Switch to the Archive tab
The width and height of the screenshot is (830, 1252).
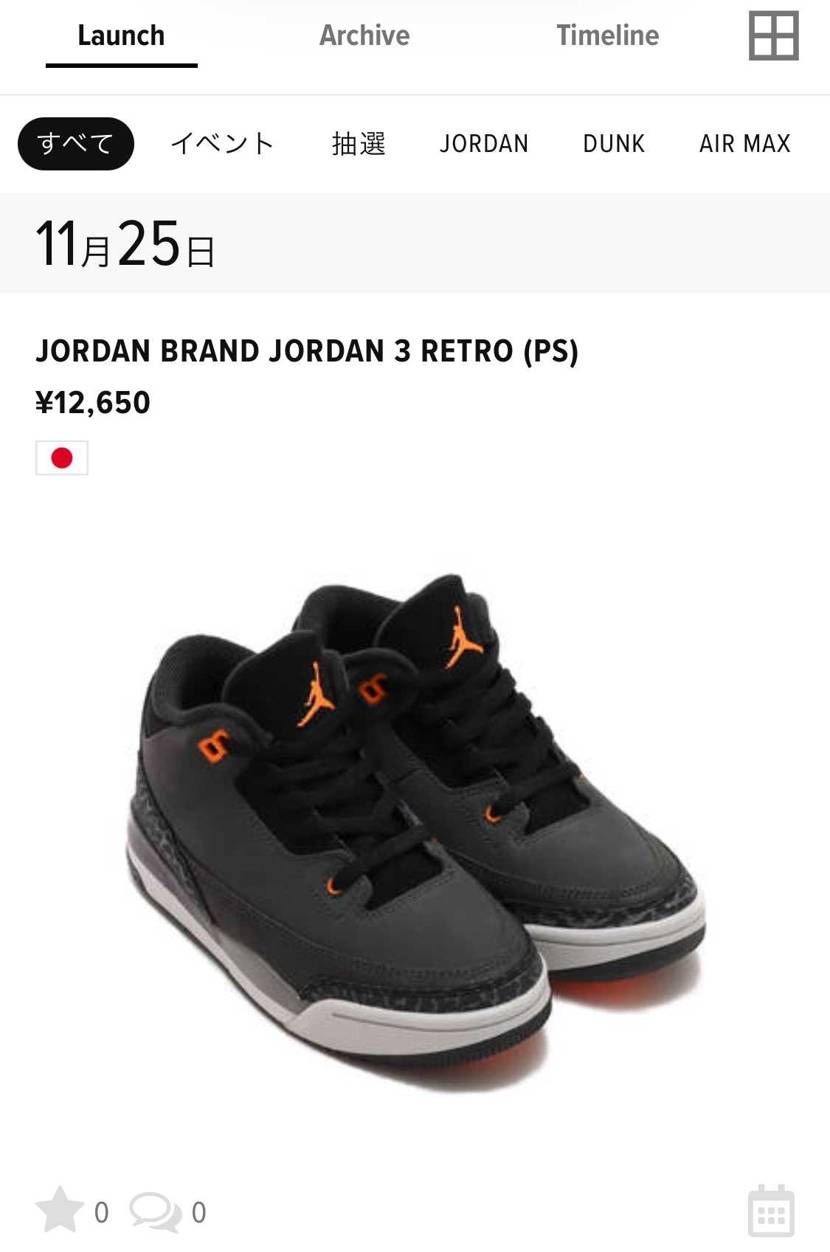(x=364, y=36)
